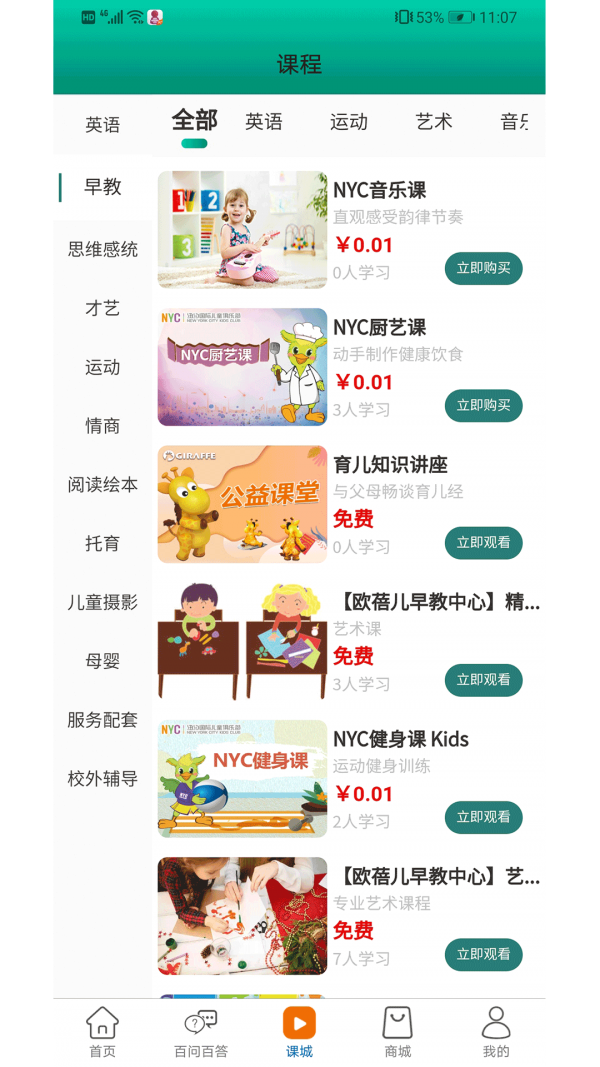
Task: Buy the NYC厨艺课 course now
Action: pyautogui.click(x=483, y=405)
